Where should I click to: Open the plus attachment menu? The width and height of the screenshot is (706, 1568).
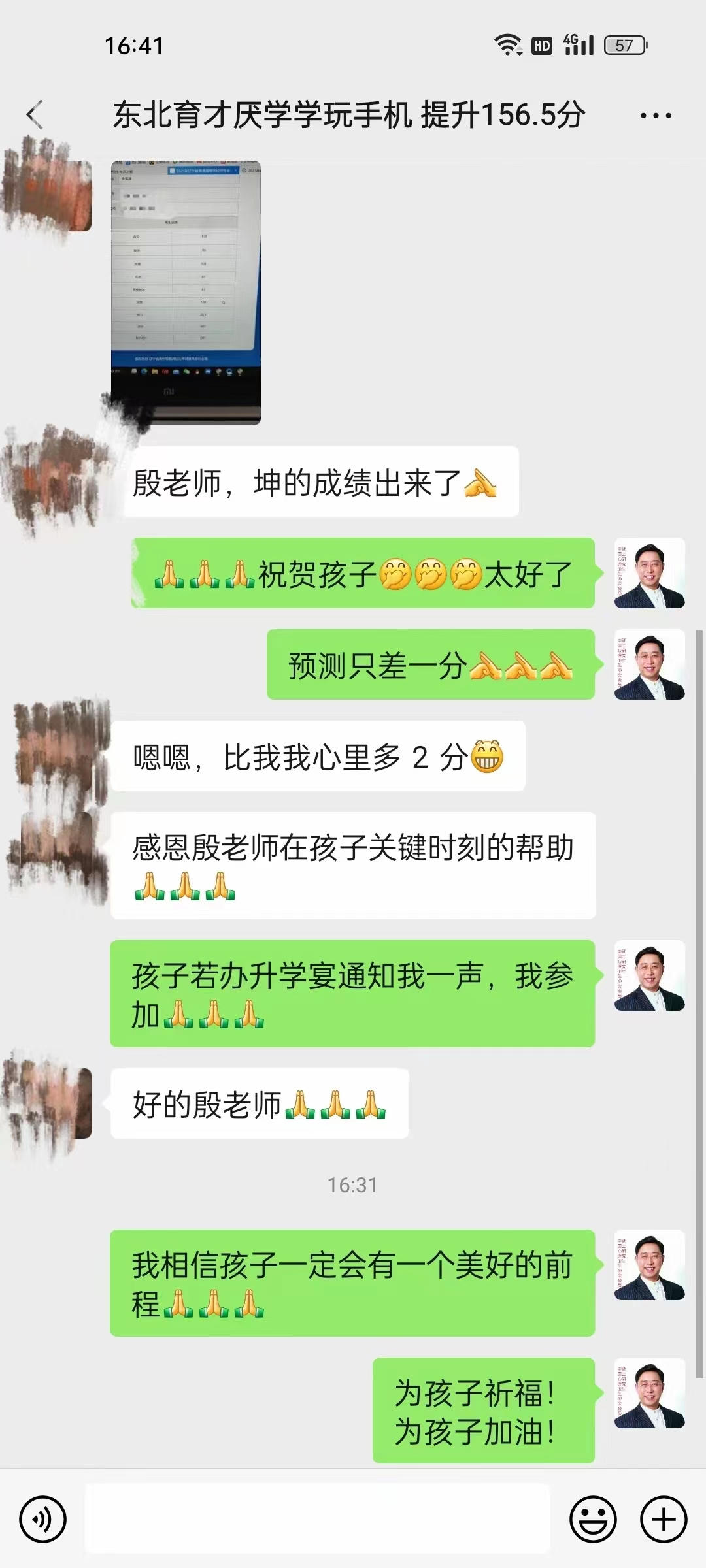pos(664,1520)
